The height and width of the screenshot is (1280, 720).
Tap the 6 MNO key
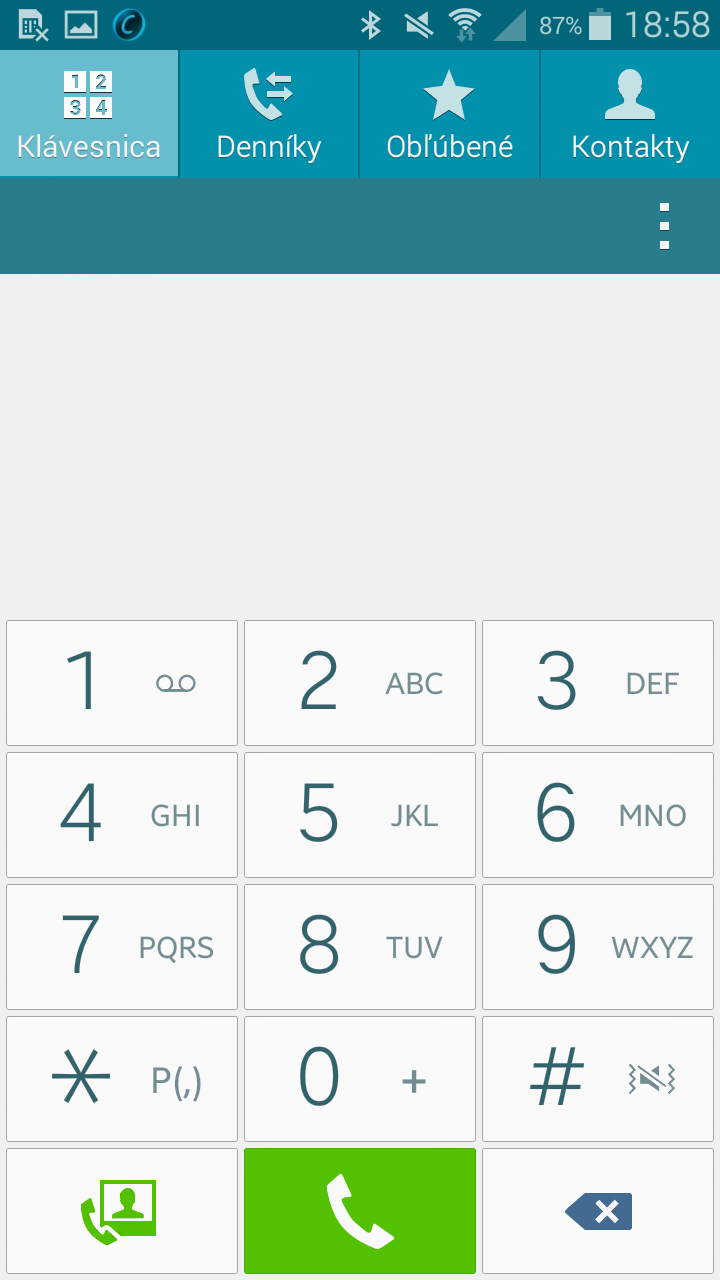[x=598, y=815]
